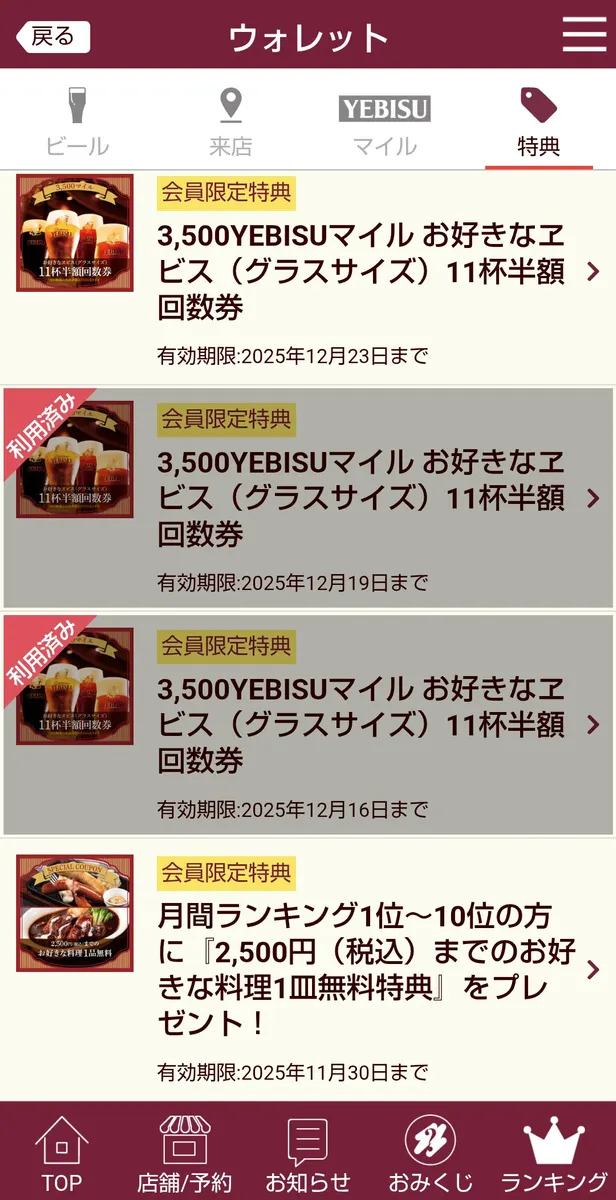Open the hamburger menu
Image resolution: width=616 pixels, height=1200 pixels.
tap(584, 34)
